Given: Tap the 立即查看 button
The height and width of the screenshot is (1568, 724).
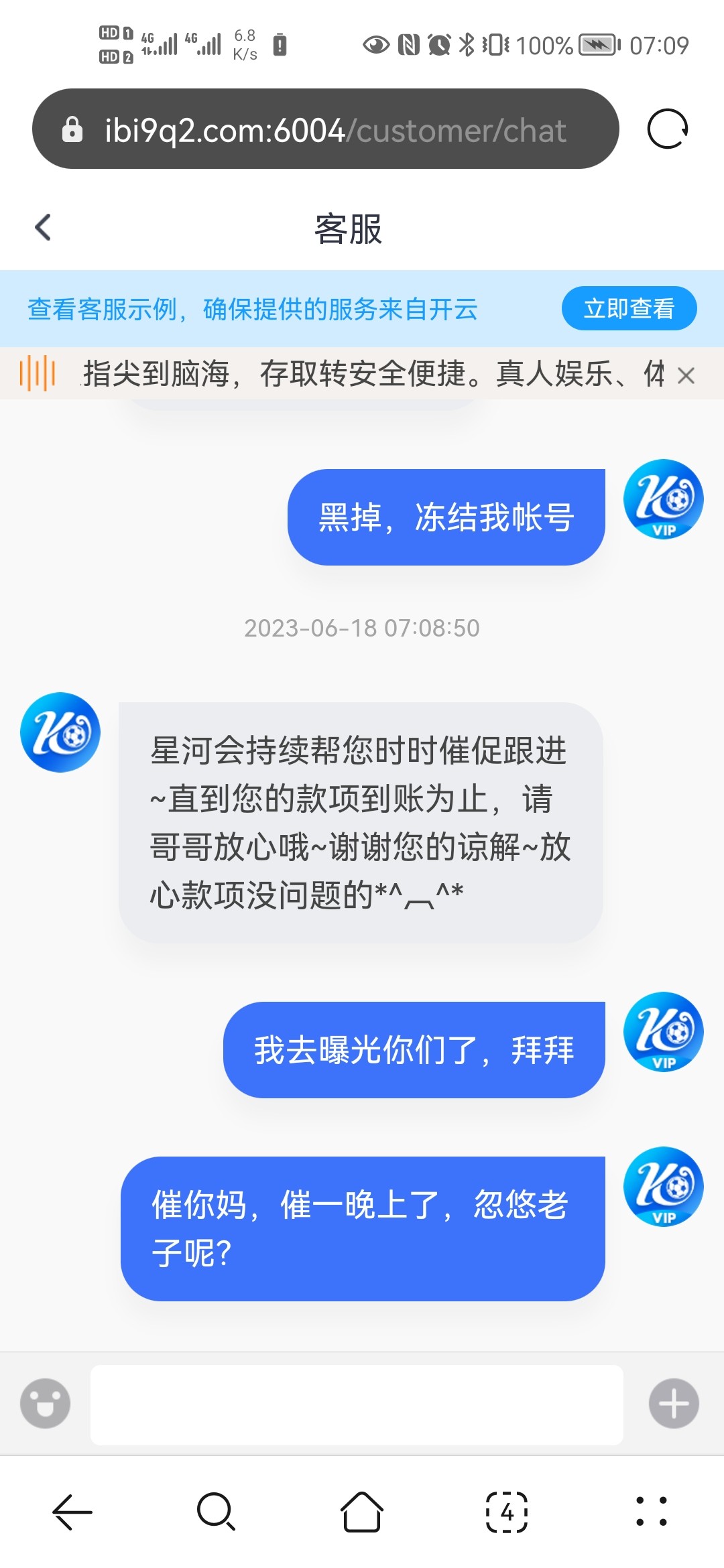Looking at the screenshot, I should pos(629,309).
